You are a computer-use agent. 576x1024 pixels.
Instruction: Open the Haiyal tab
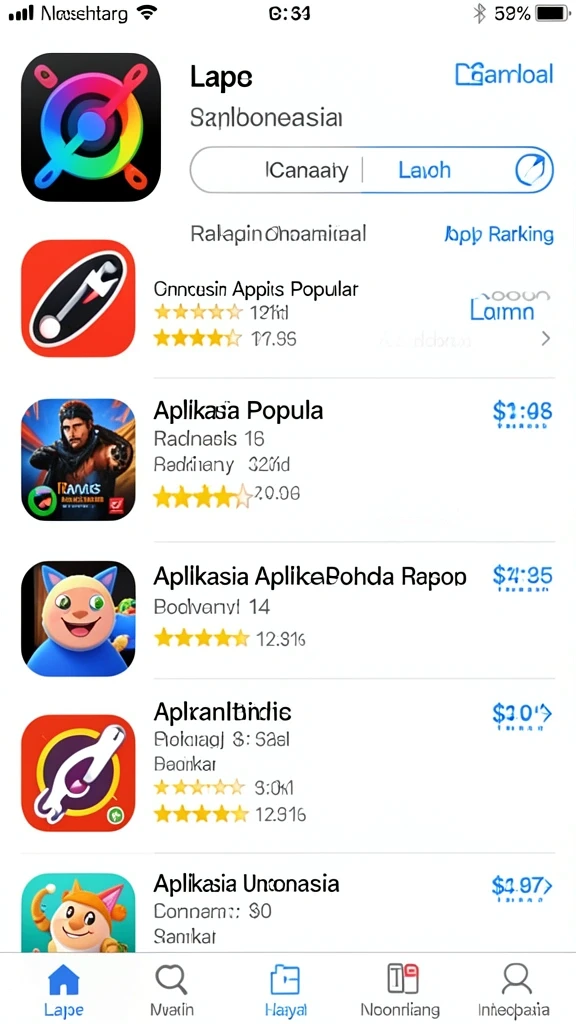coord(286,989)
